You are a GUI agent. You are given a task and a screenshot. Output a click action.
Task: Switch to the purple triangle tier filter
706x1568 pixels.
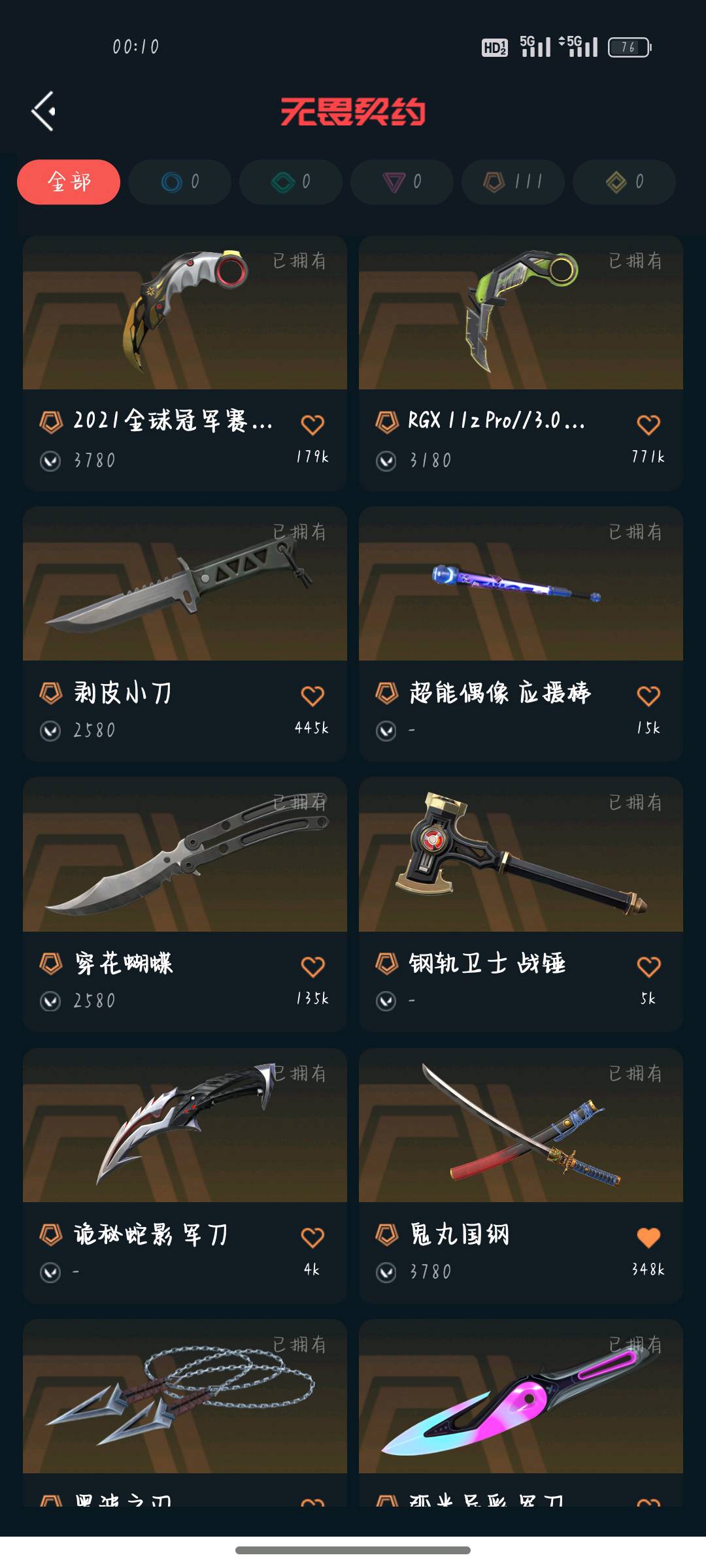click(x=402, y=182)
